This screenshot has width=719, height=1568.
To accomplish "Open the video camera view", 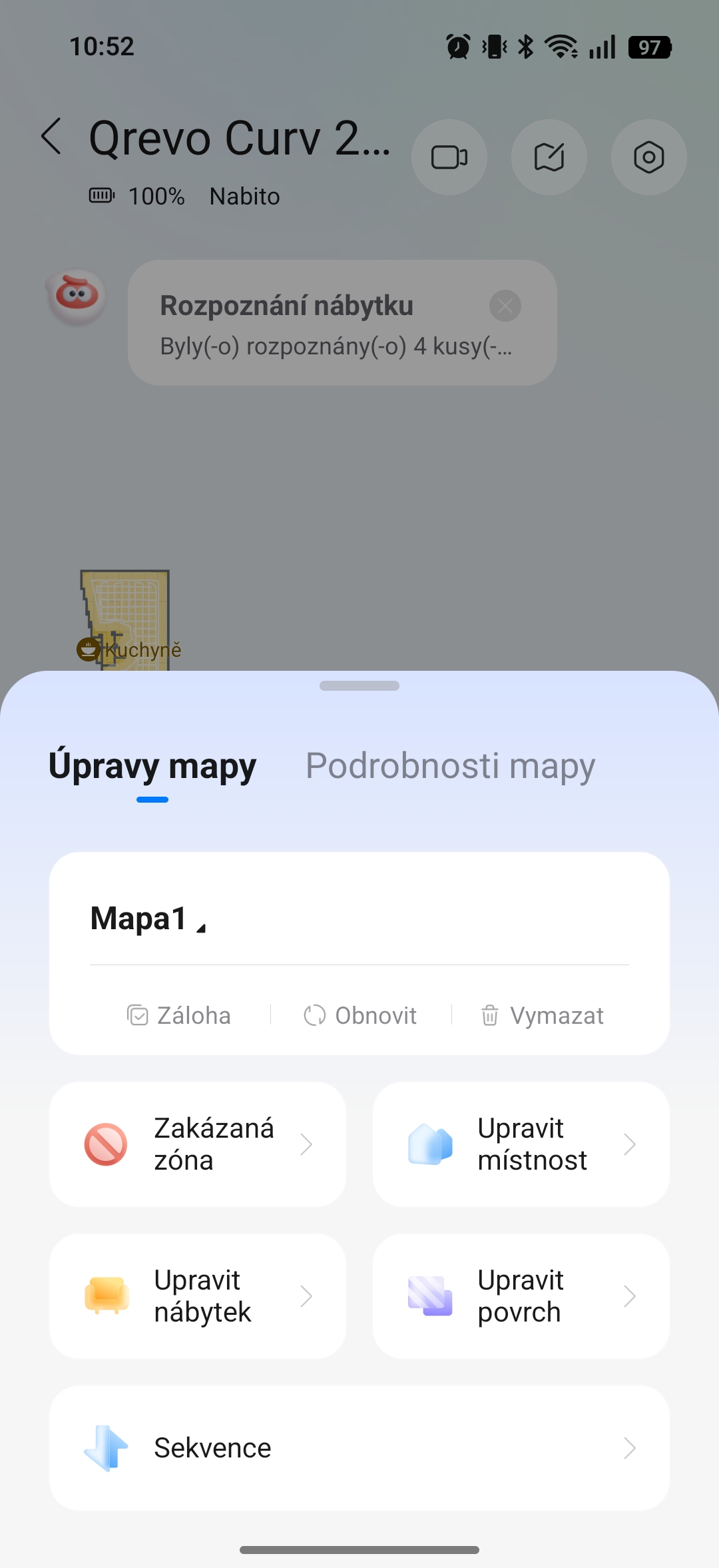I will (449, 158).
